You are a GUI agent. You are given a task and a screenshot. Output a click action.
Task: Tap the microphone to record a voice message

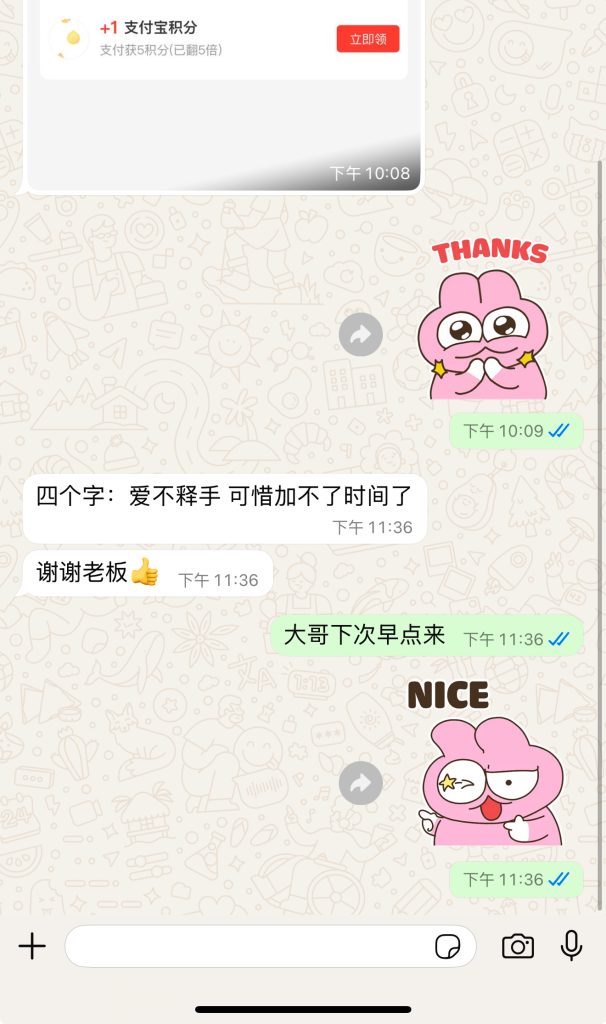[x=571, y=946]
